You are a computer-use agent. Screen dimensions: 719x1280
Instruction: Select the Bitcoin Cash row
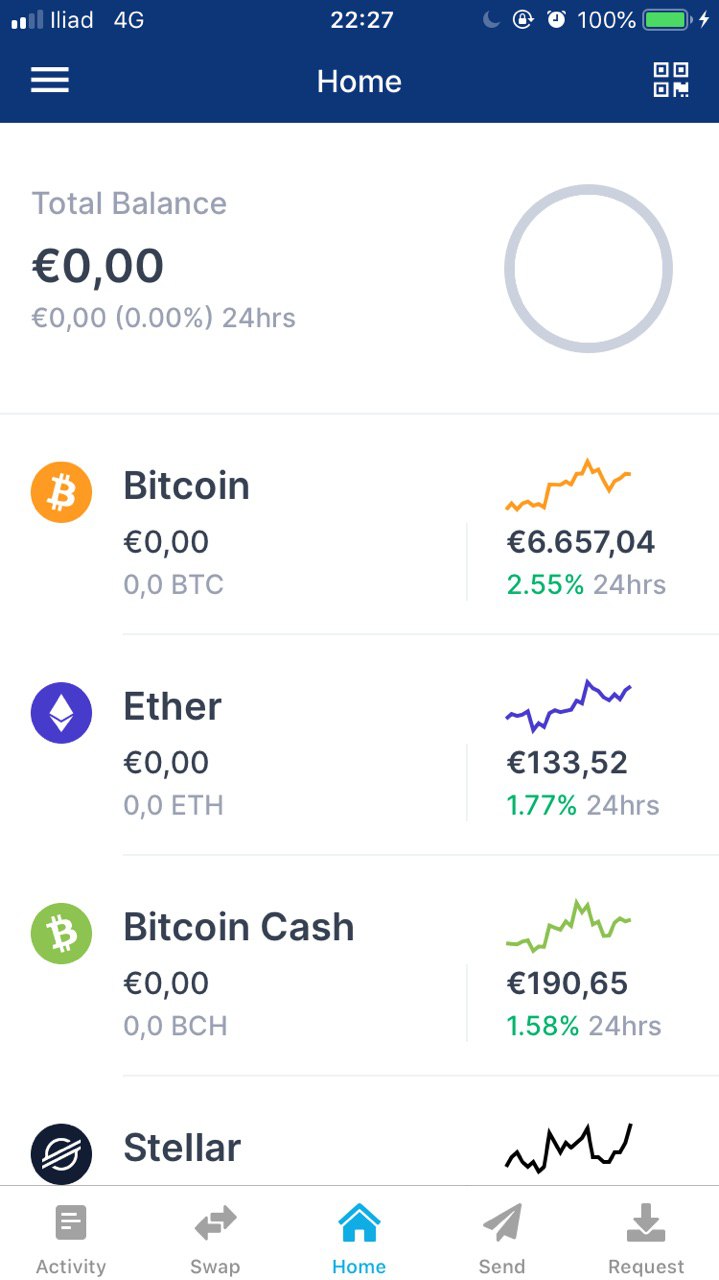pos(360,966)
